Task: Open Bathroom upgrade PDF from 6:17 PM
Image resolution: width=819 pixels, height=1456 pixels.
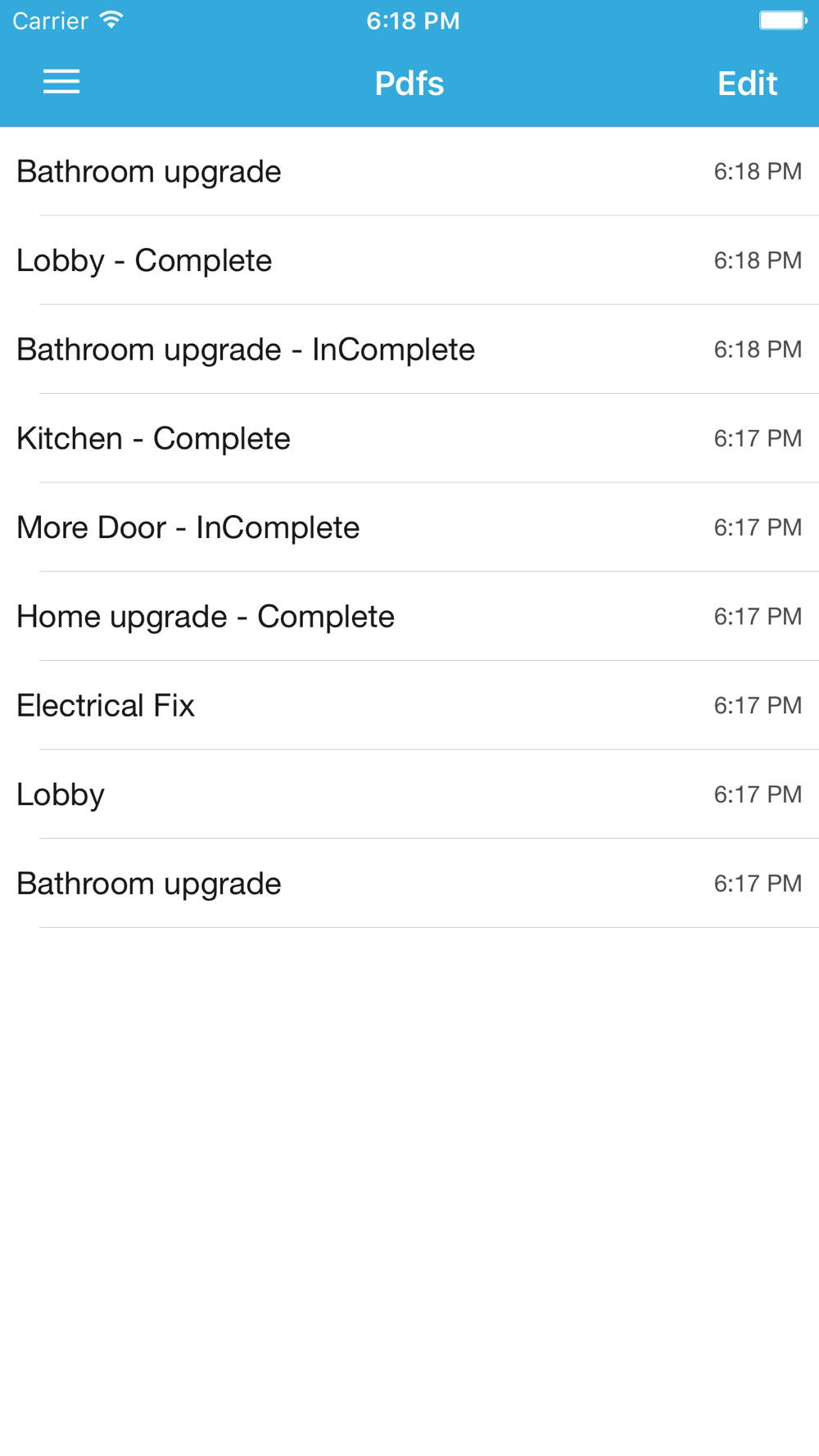Action: (409, 884)
